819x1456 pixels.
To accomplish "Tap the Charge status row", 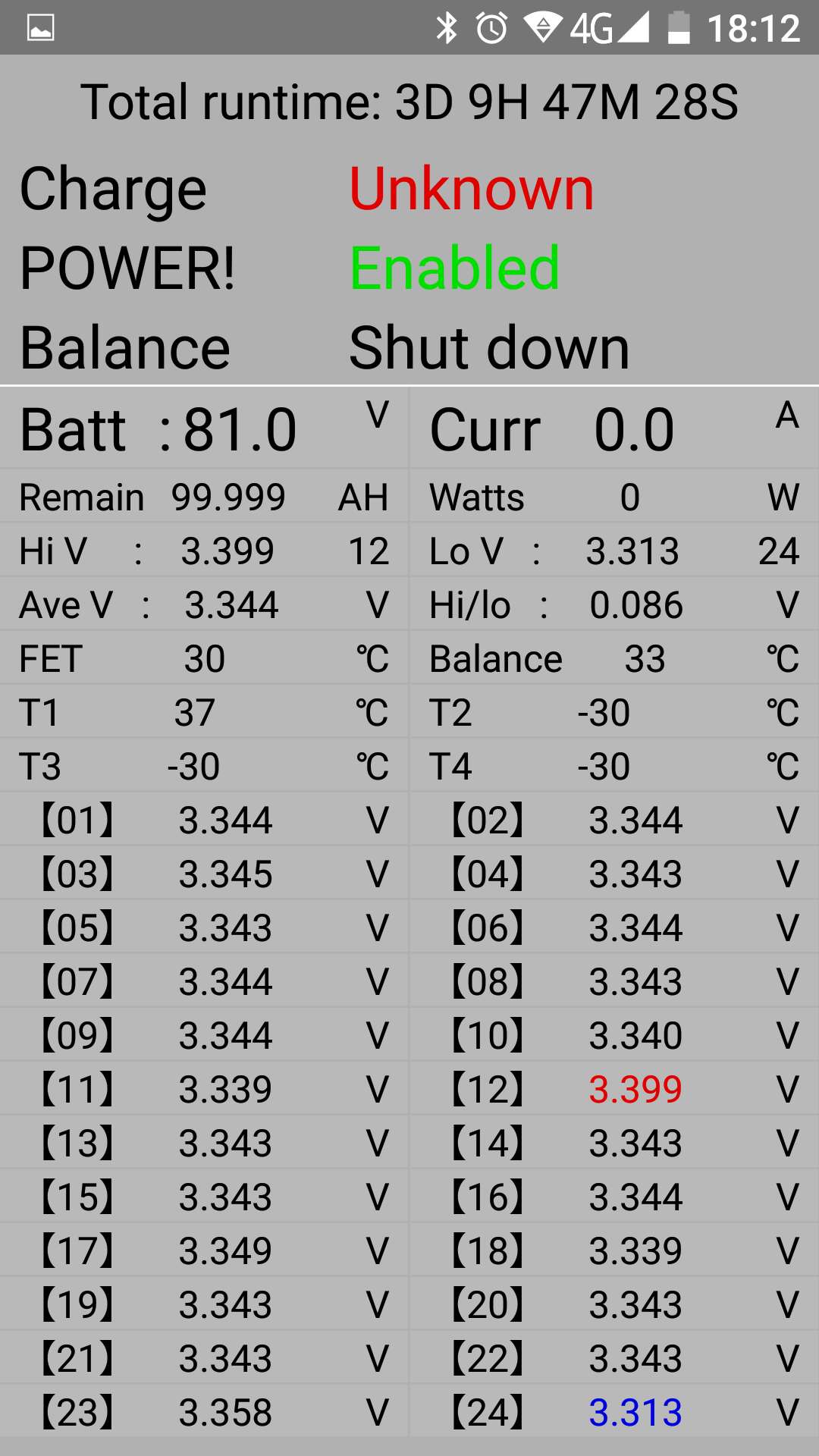I will click(x=409, y=189).
